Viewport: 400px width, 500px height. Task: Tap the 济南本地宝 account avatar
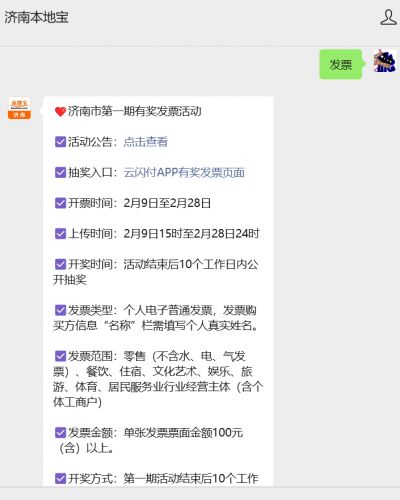(x=19, y=108)
